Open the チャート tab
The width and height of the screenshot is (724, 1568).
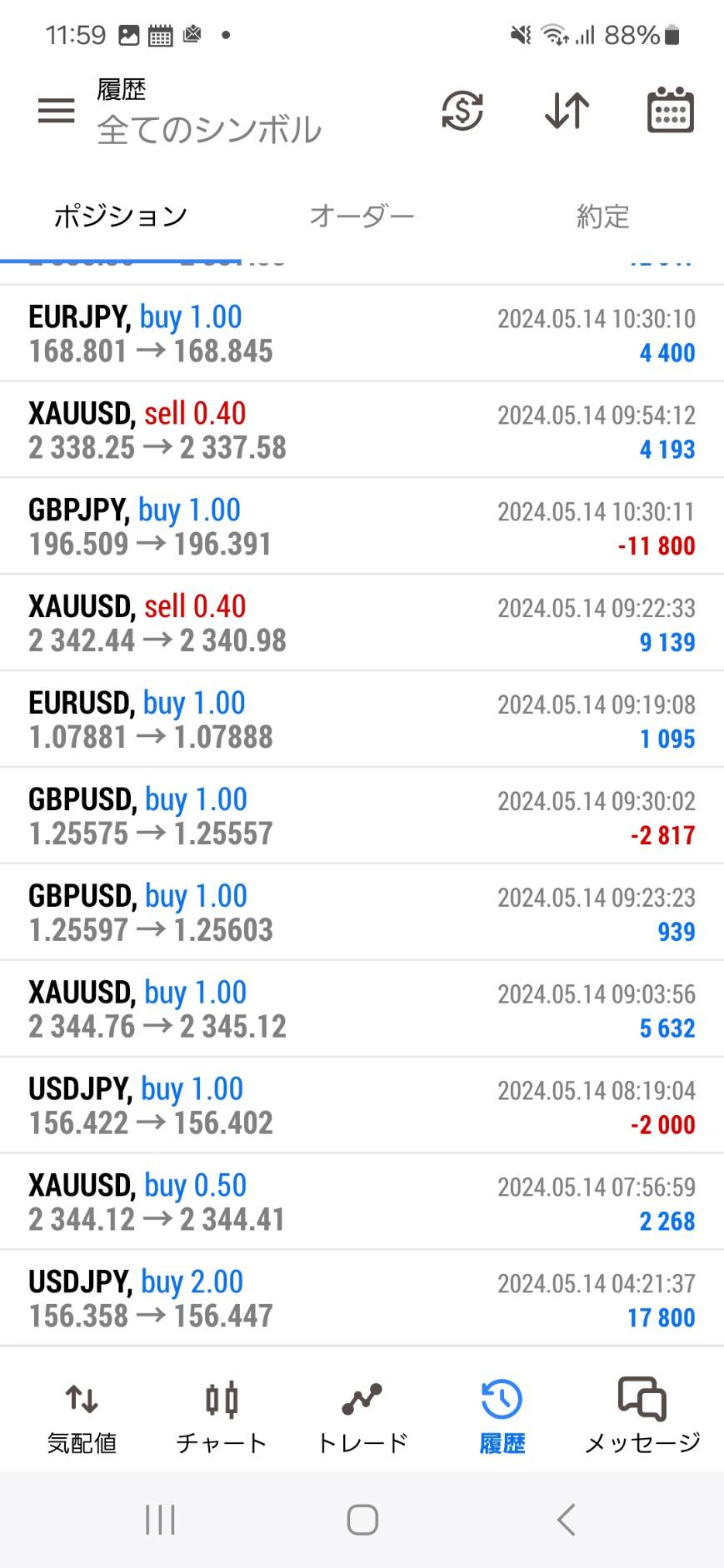(222, 1416)
